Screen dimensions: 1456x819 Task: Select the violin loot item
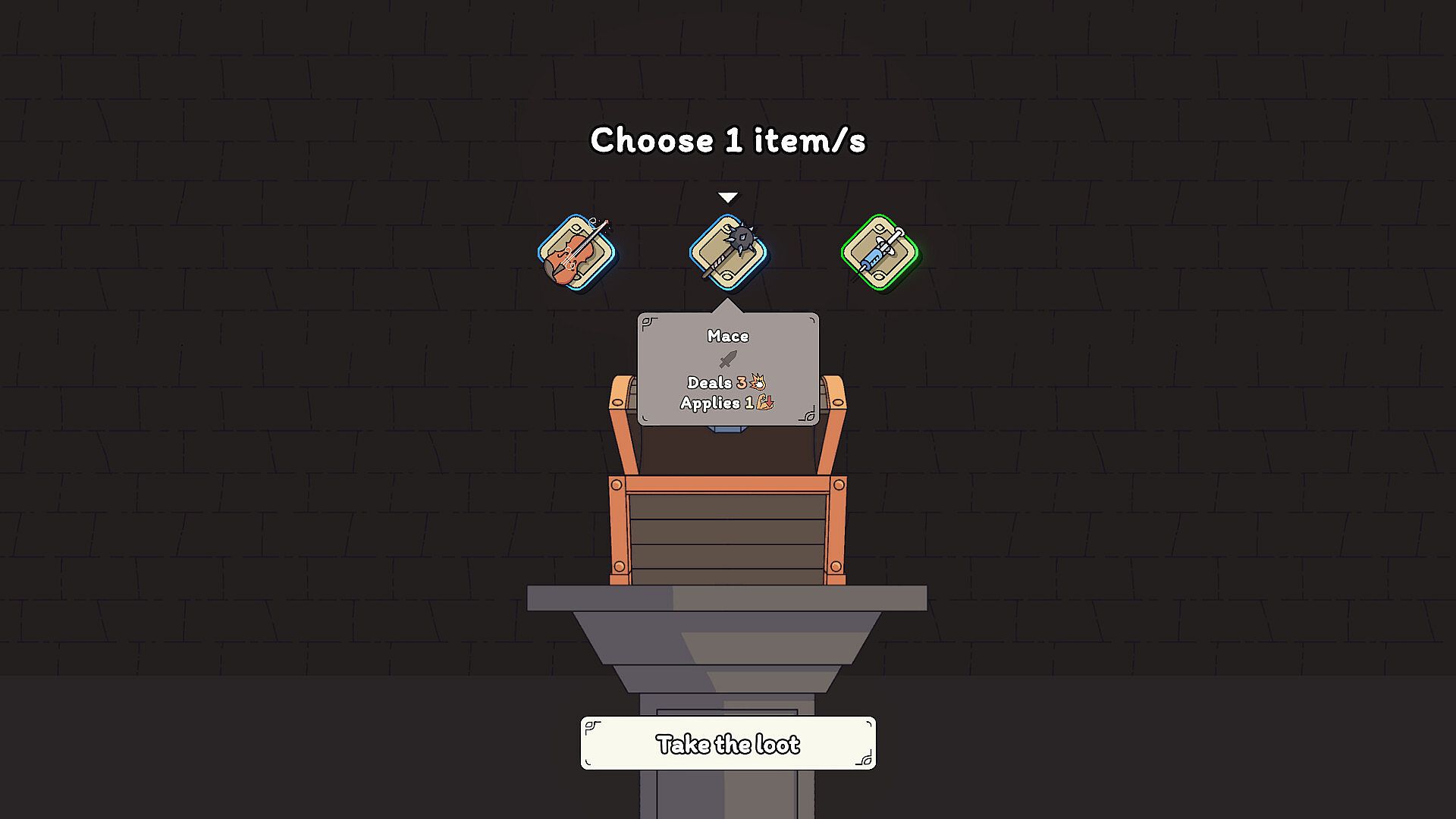576,253
